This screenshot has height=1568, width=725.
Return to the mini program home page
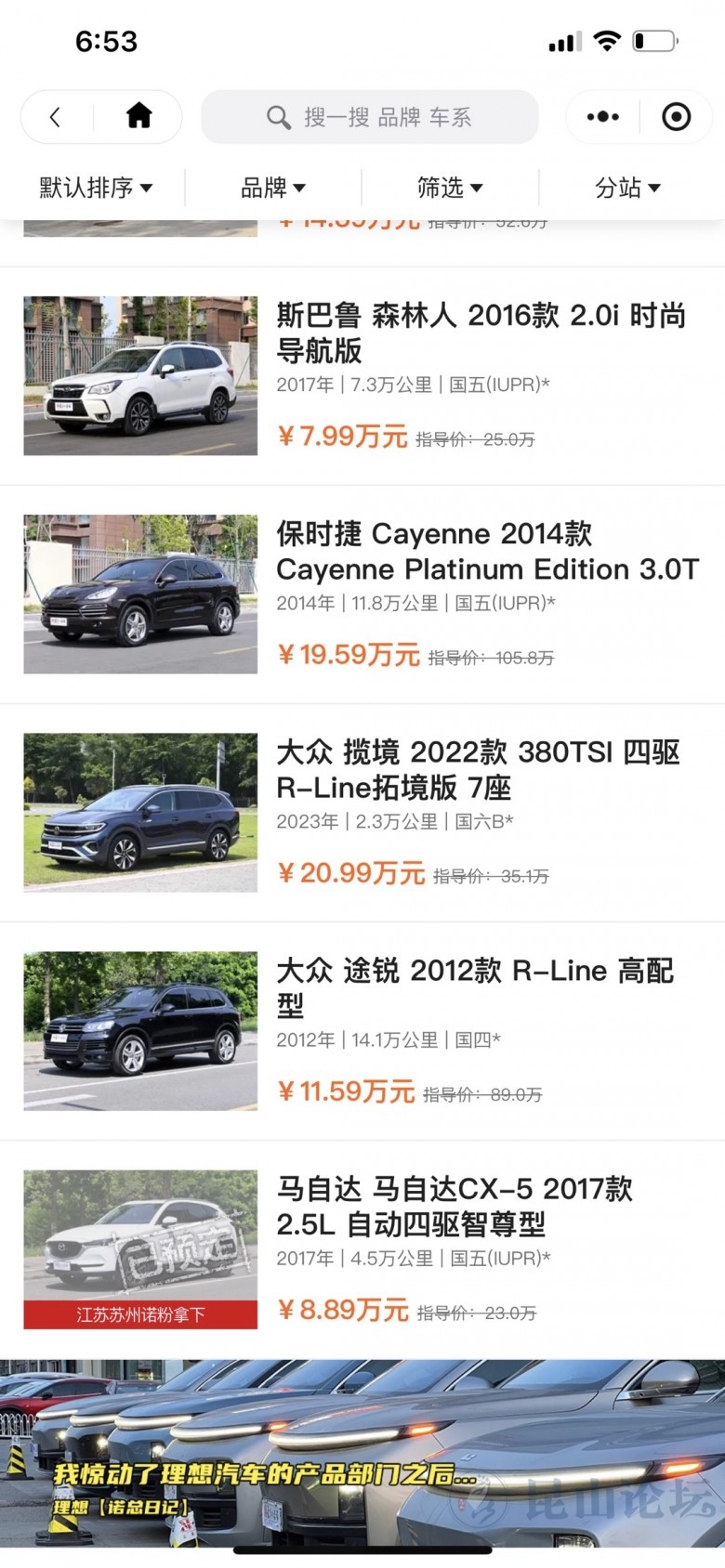139,116
